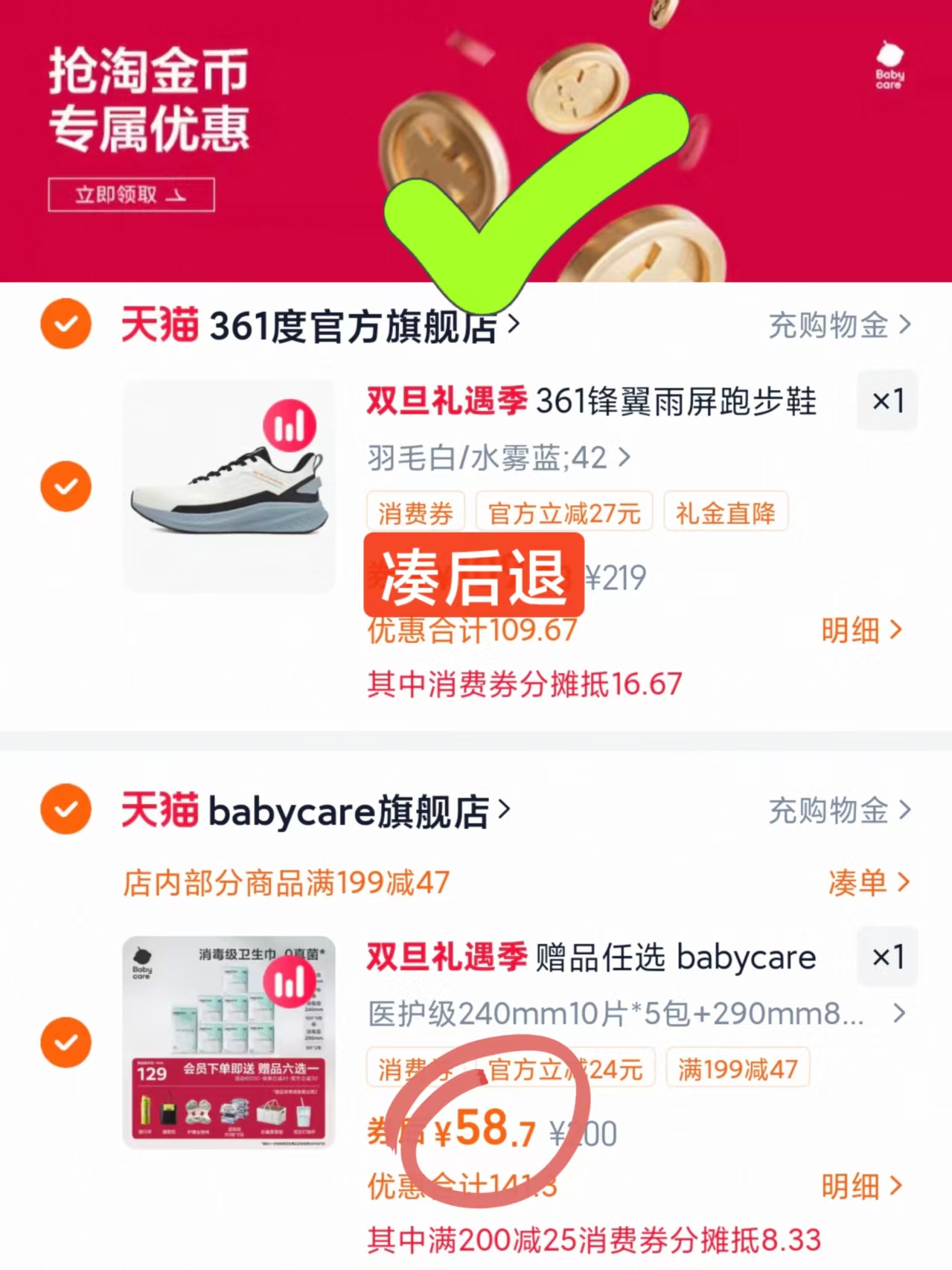Uncheck the babycare sanitary pad item checkbox
Image resolution: width=952 pixels, height=1270 pixels.
coord(66,1042)
